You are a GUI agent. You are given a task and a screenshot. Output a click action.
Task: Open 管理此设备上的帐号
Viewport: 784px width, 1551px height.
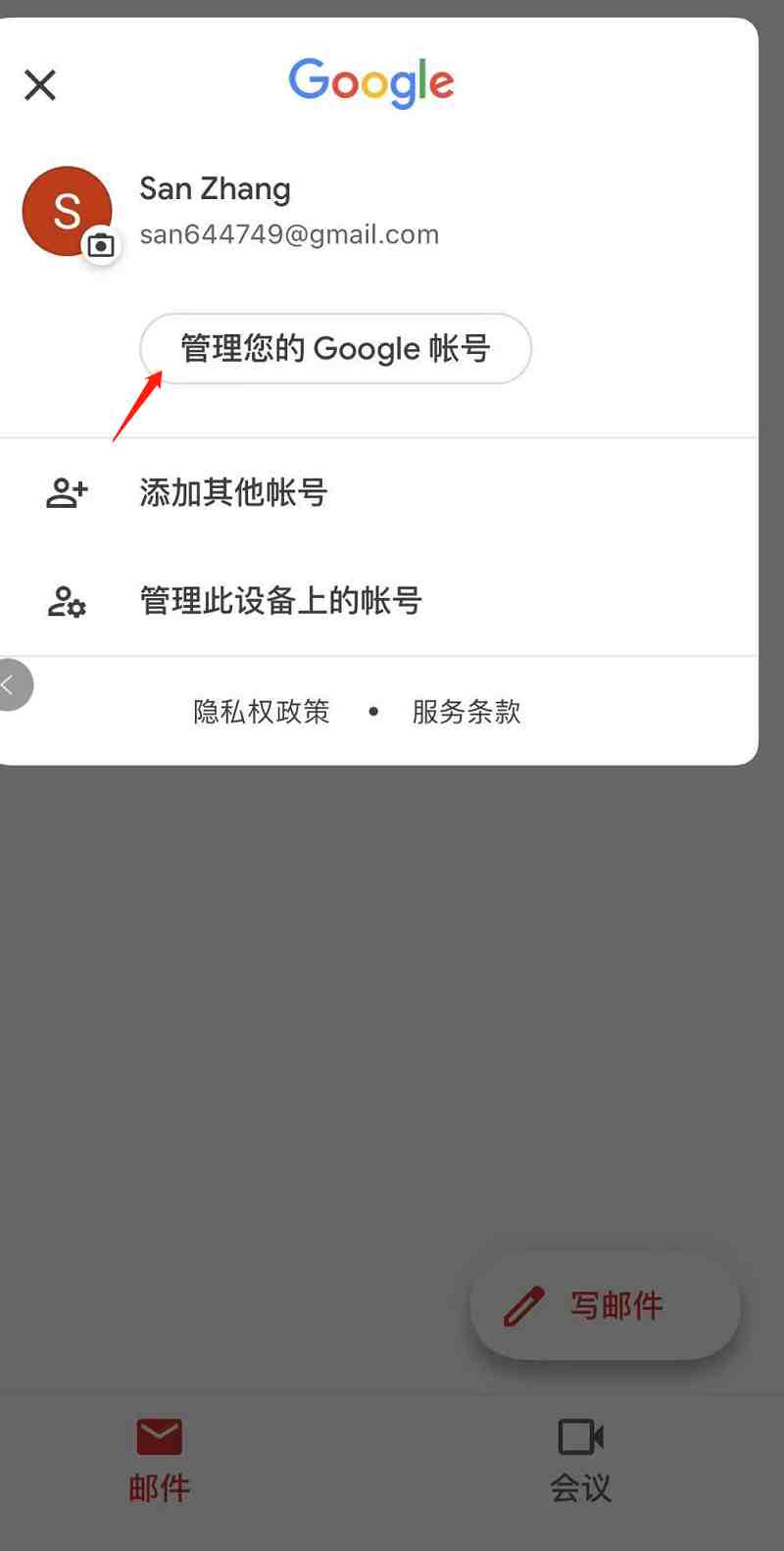click(379, 600)
